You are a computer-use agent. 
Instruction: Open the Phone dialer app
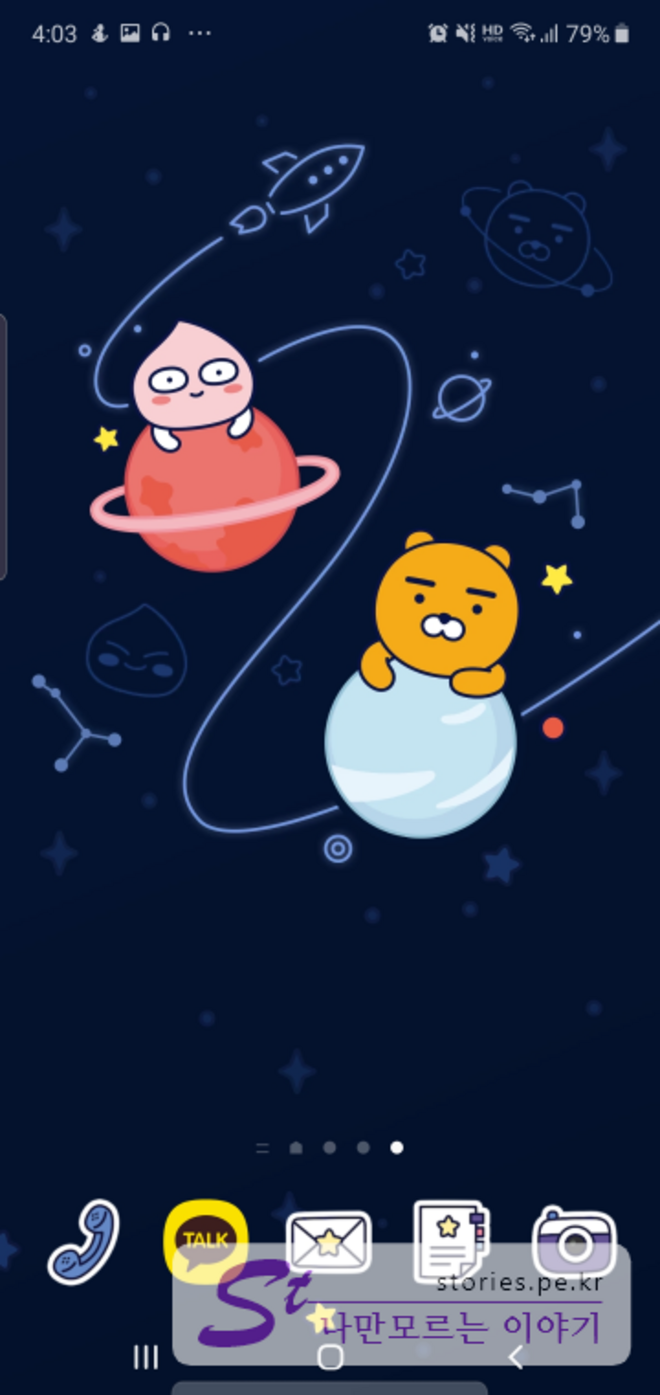click(83, 1242)
